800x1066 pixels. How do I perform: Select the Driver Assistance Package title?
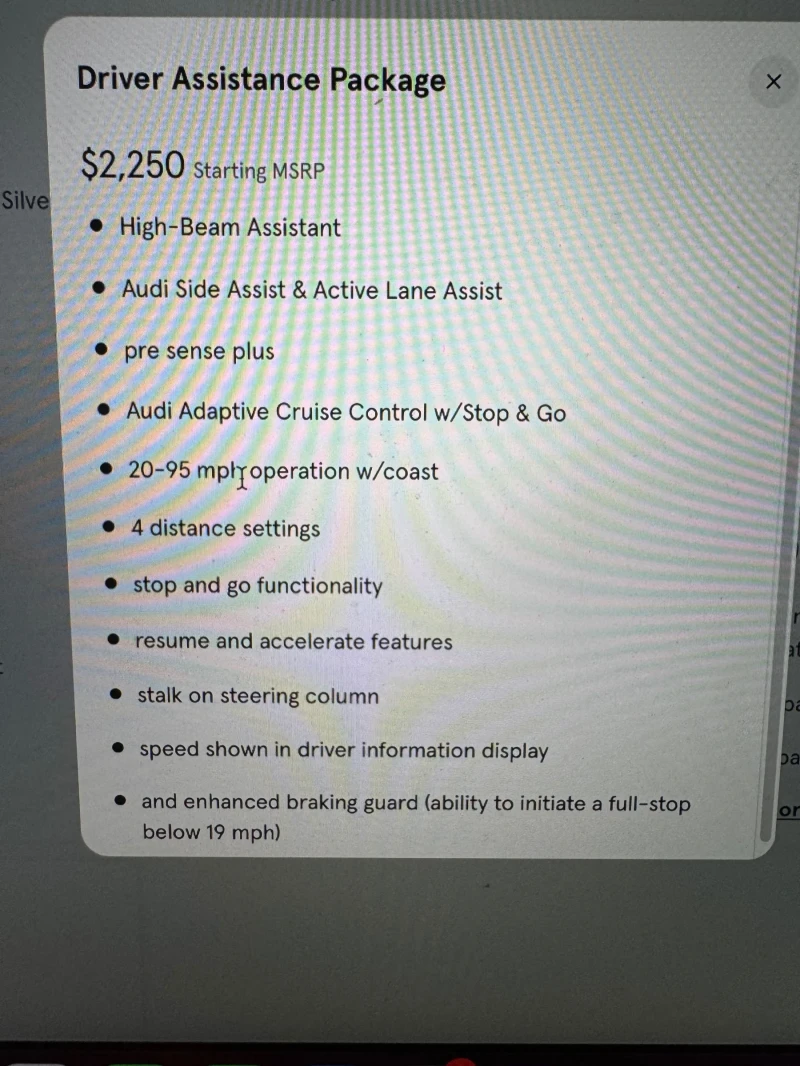point(260,79)
